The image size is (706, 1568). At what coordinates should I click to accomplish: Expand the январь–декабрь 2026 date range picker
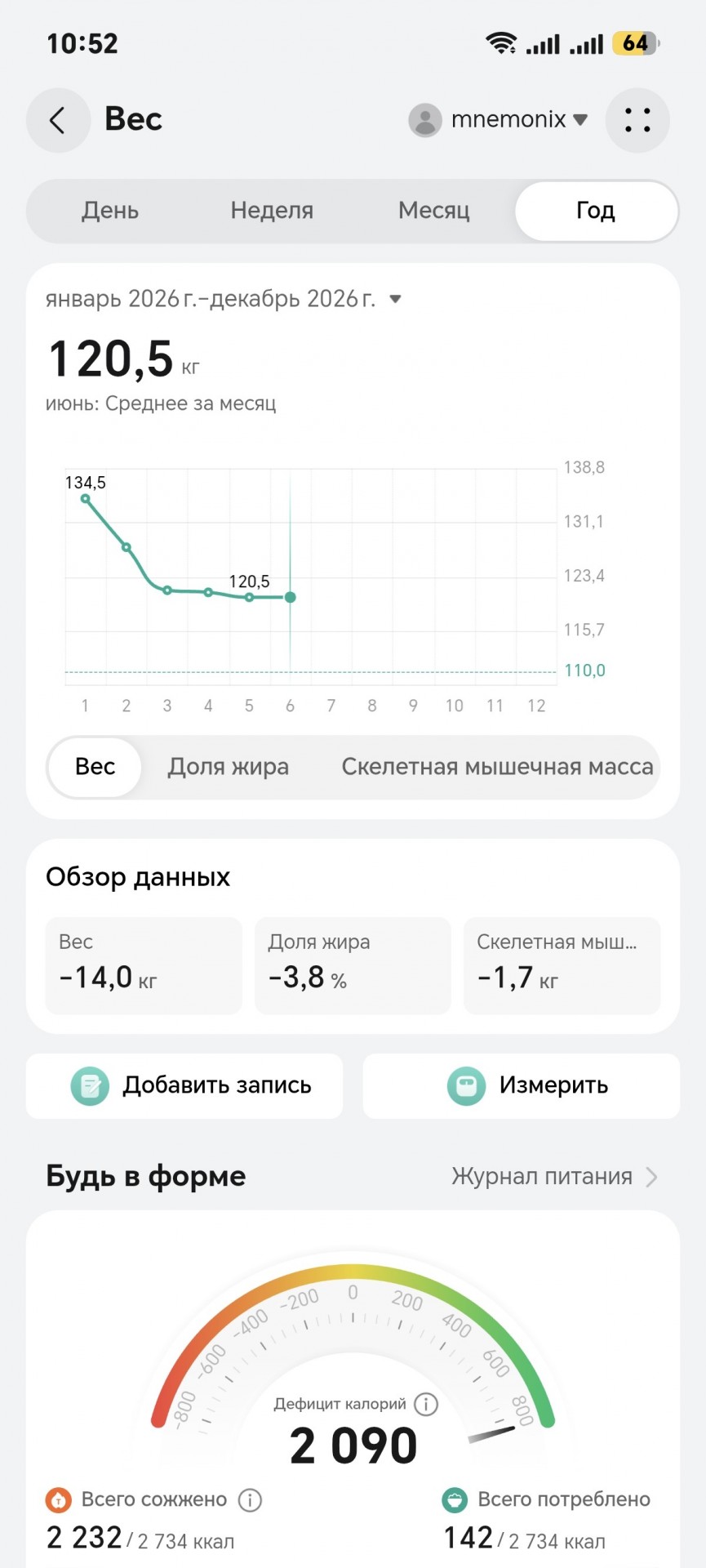(224, 299)
